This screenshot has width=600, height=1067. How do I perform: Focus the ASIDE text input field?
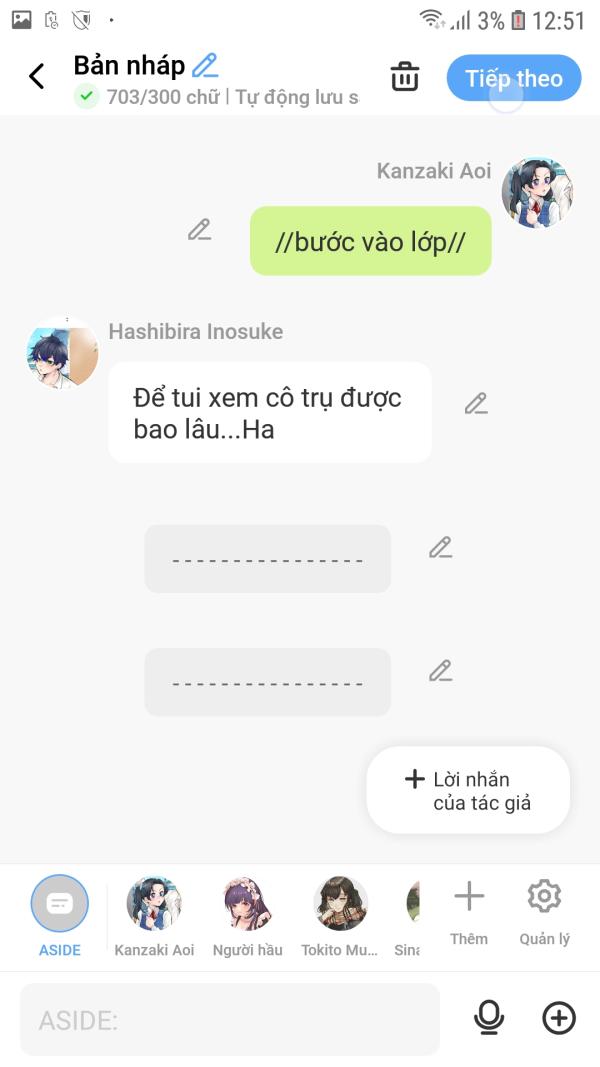(230, 1019)
